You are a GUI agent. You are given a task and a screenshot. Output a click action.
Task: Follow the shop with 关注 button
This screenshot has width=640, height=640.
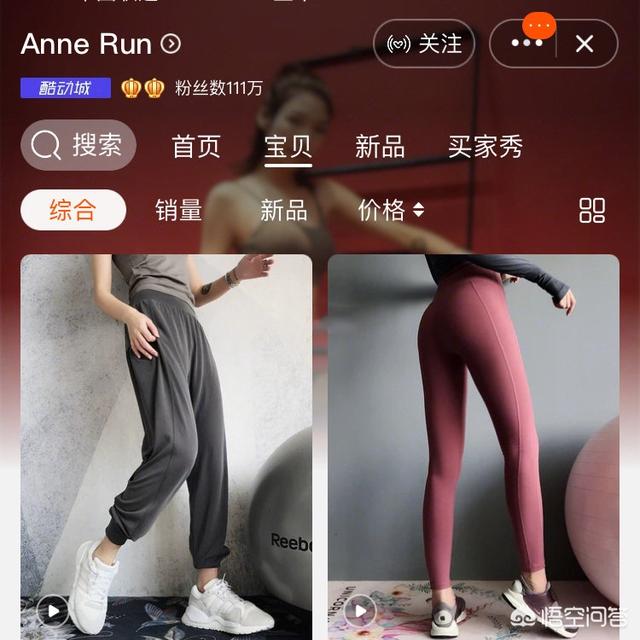[x=424, y=44]
